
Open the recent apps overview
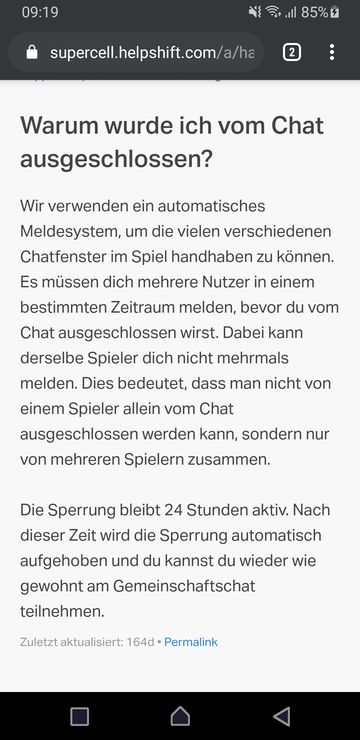click(x=79, y=716)
